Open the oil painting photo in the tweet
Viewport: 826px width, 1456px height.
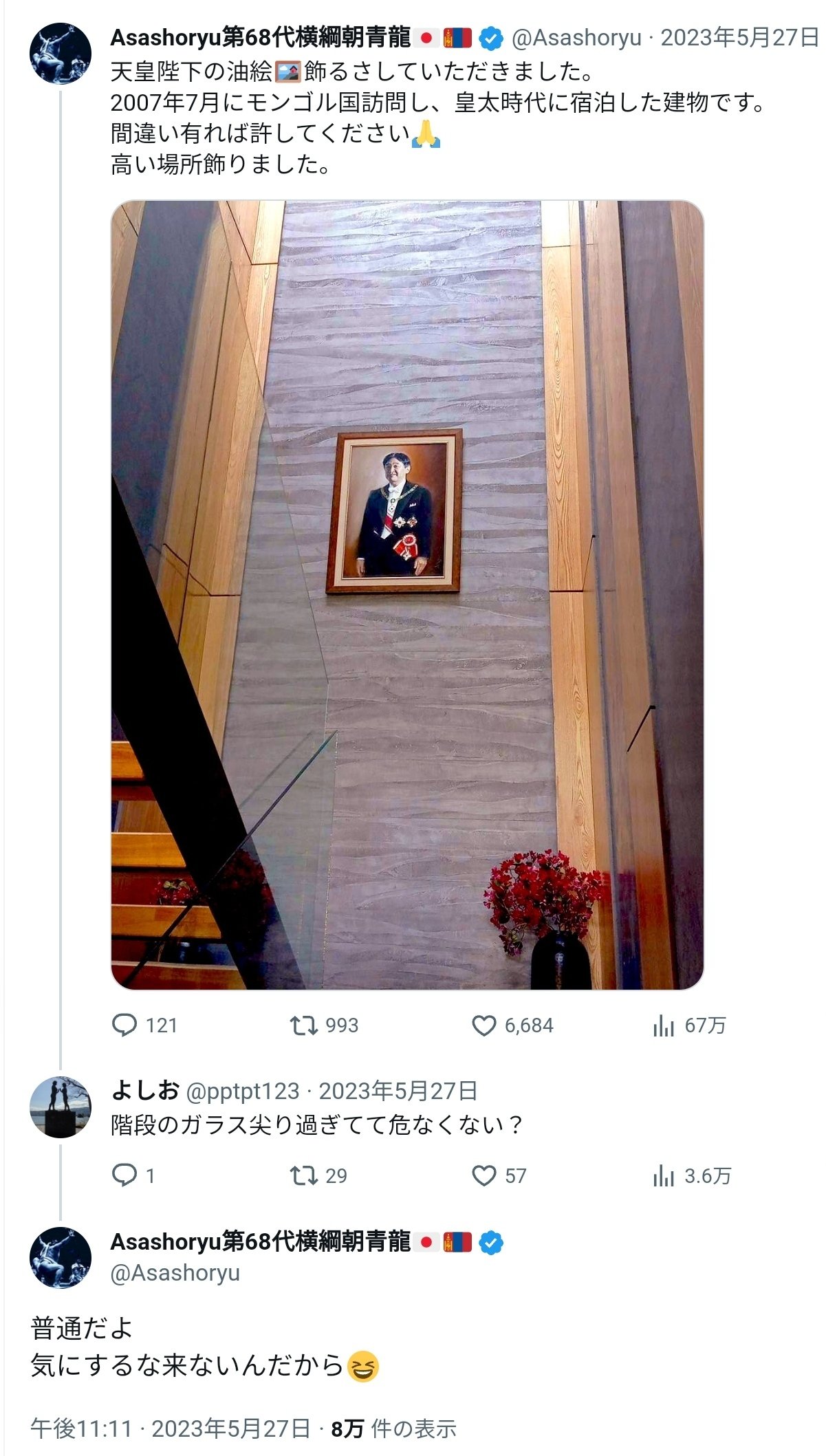(x=407, y=595)
